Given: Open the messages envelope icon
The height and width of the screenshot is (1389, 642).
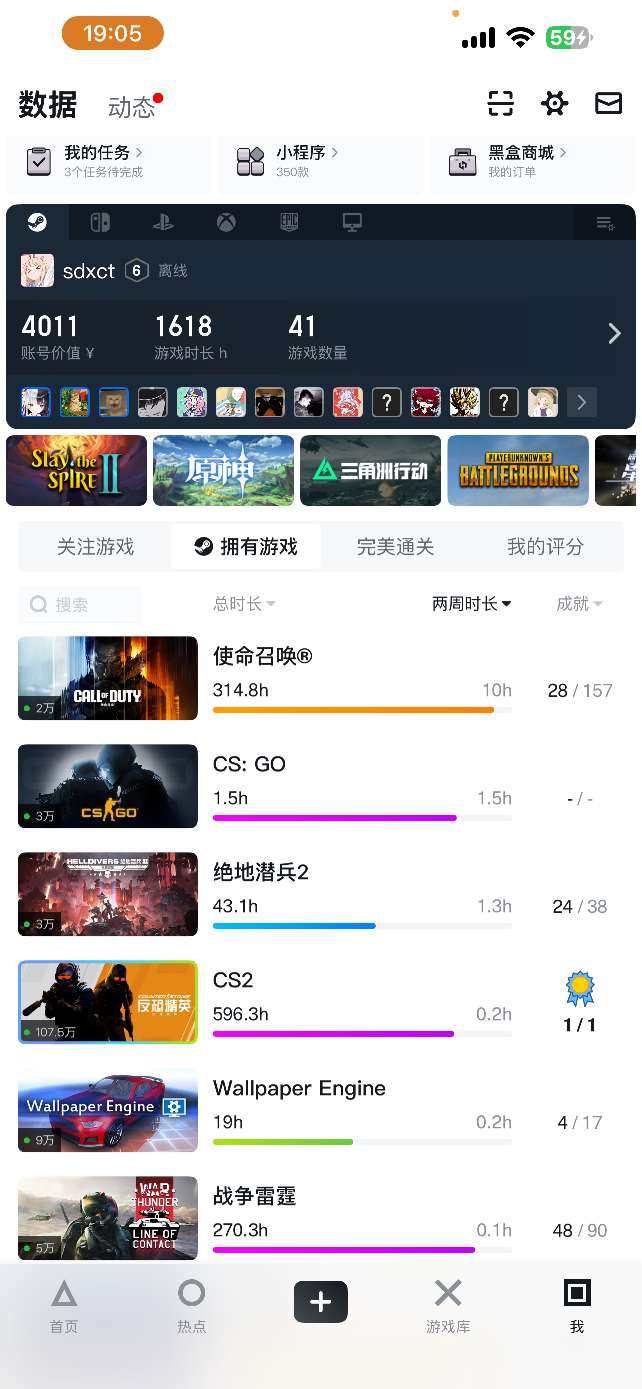Looking at the screenshot, I should point(608,103).
